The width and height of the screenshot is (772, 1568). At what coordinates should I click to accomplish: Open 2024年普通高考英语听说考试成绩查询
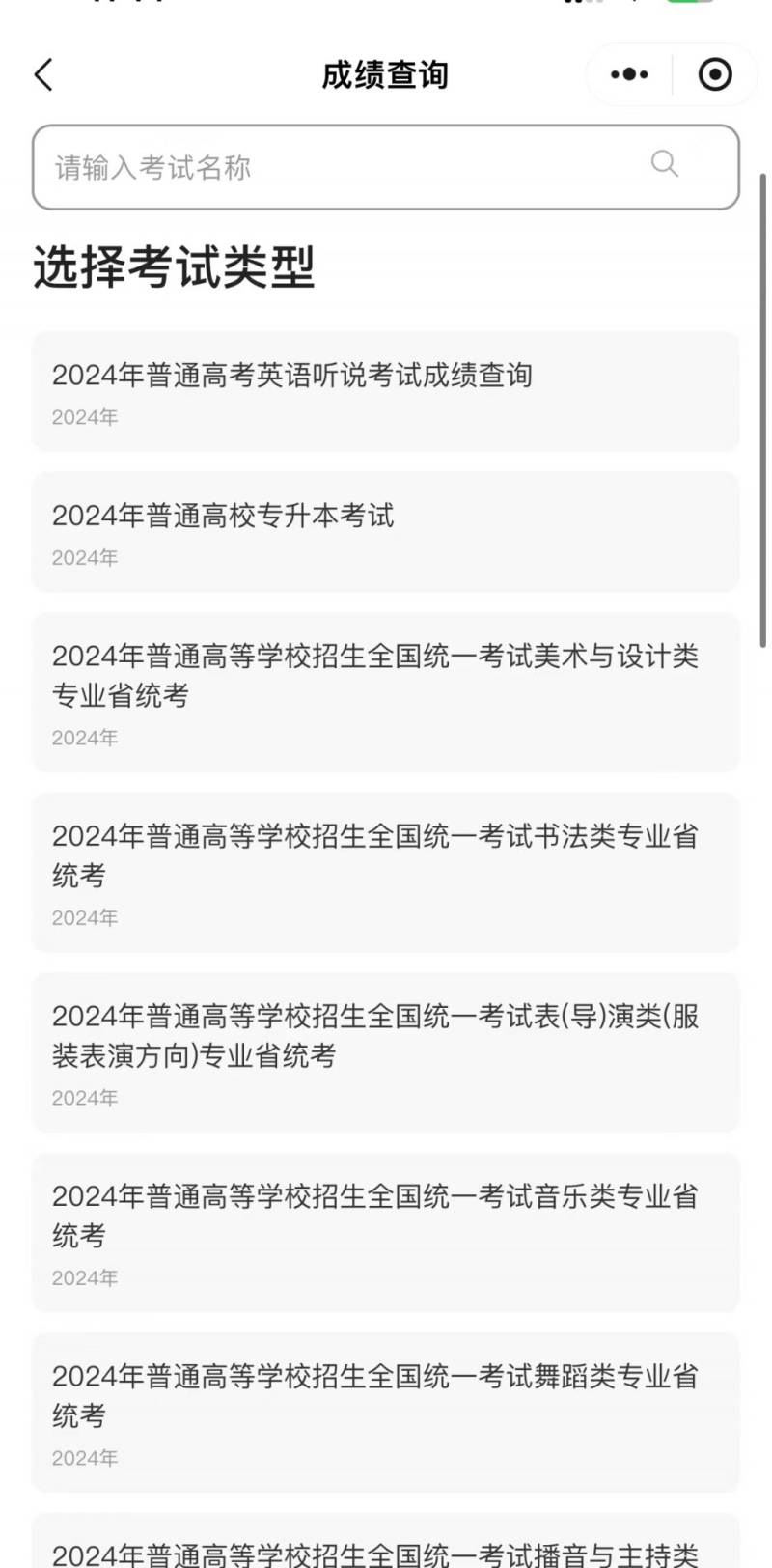tap(386, 392)
